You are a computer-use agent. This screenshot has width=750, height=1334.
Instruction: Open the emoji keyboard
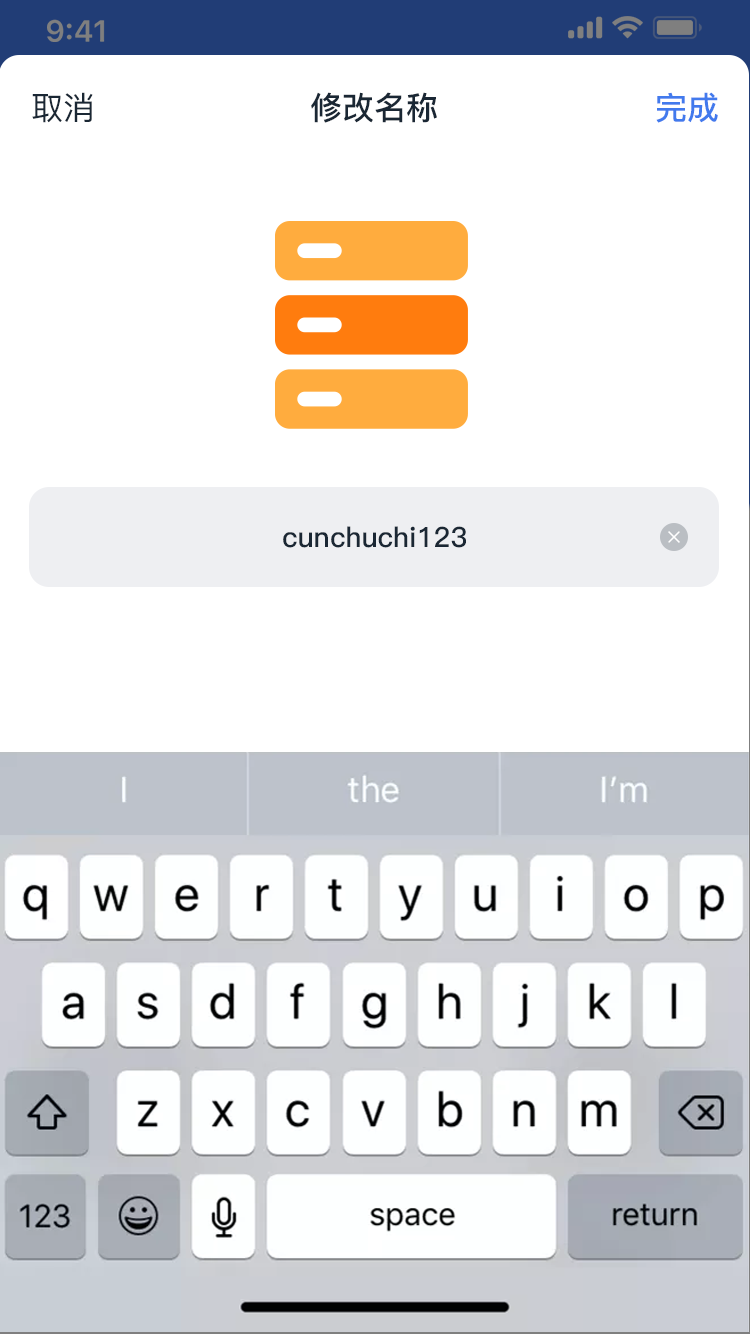[138, 1216]
